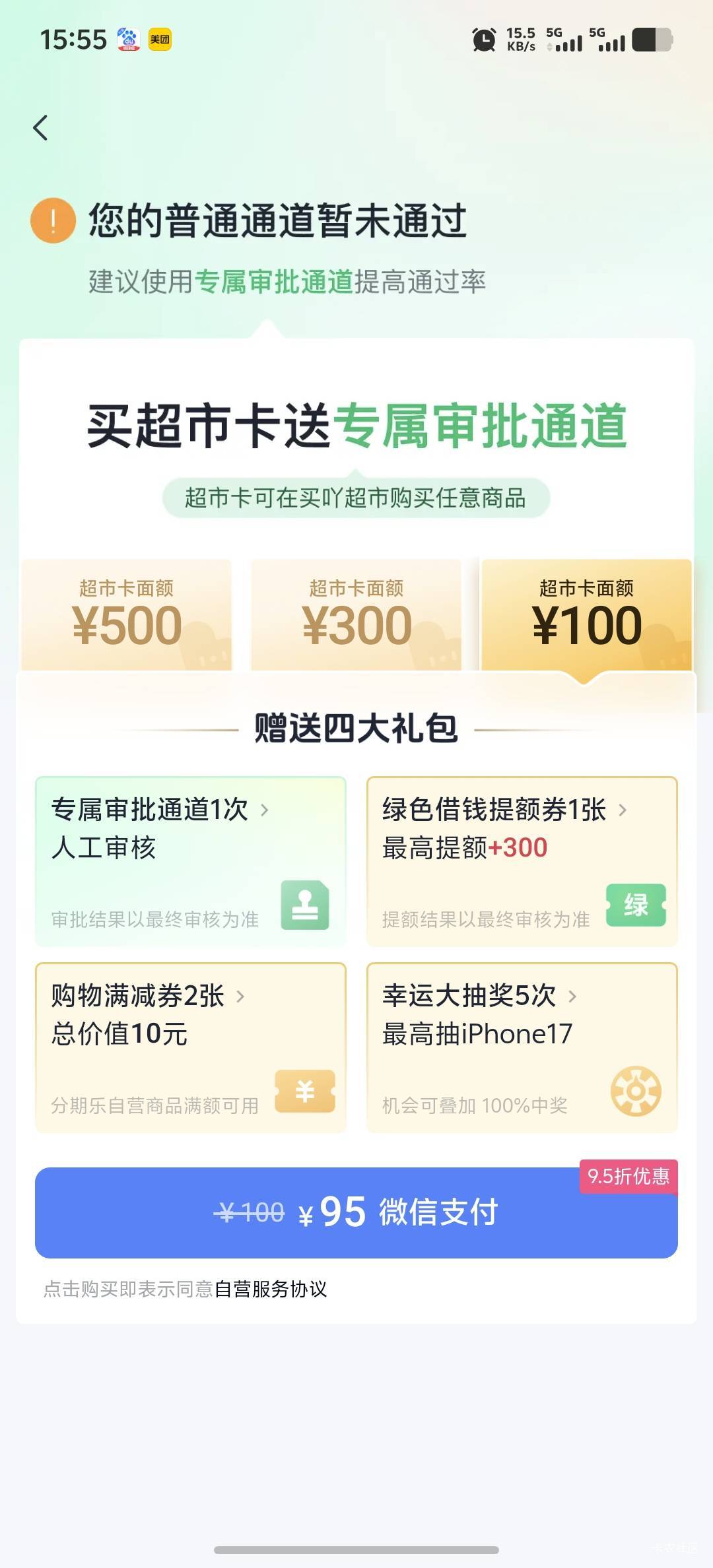Select the ¥500 supermarket card option
The height and width of the screenshot is (1568, 713).
pos(127,615)
